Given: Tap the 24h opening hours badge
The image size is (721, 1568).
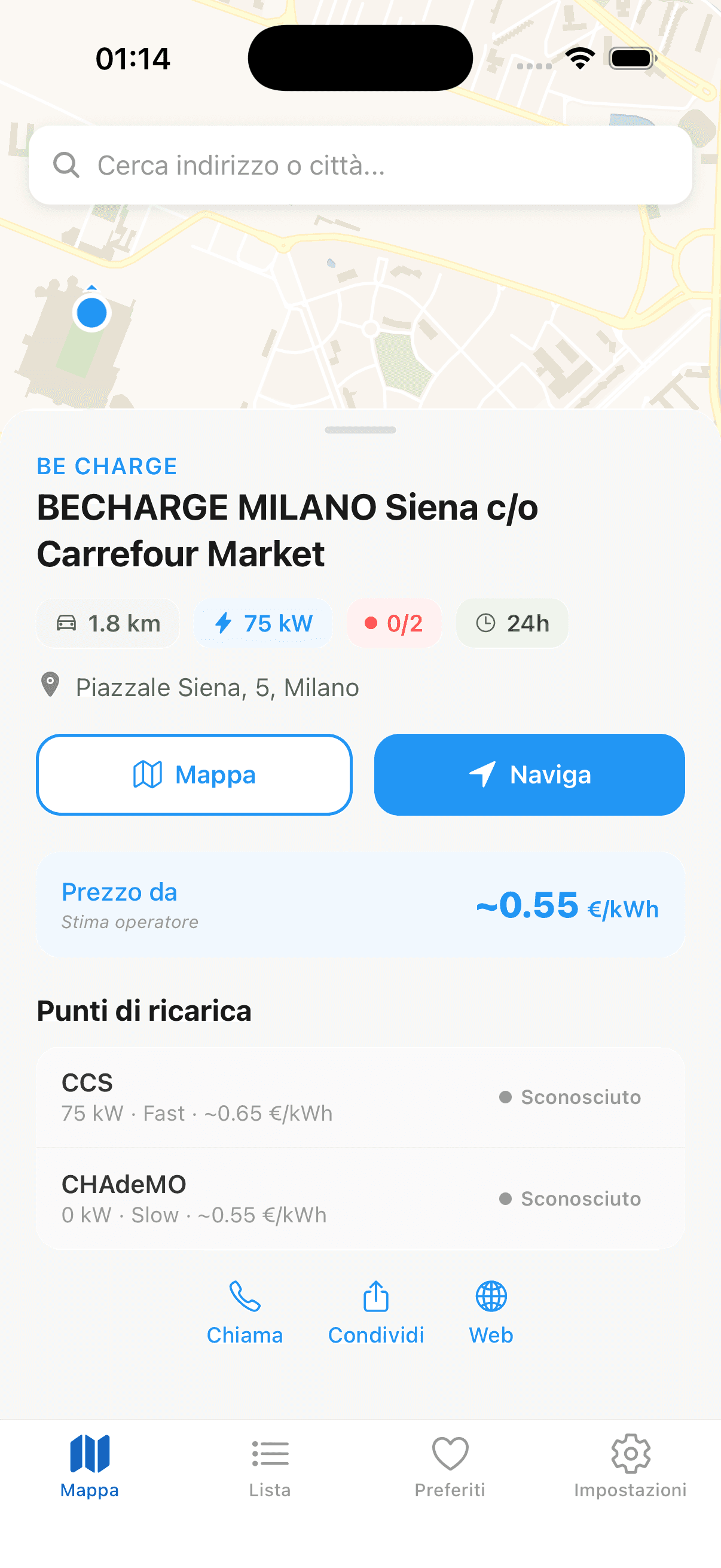Looking at the screenshot, I should [512, 623].
